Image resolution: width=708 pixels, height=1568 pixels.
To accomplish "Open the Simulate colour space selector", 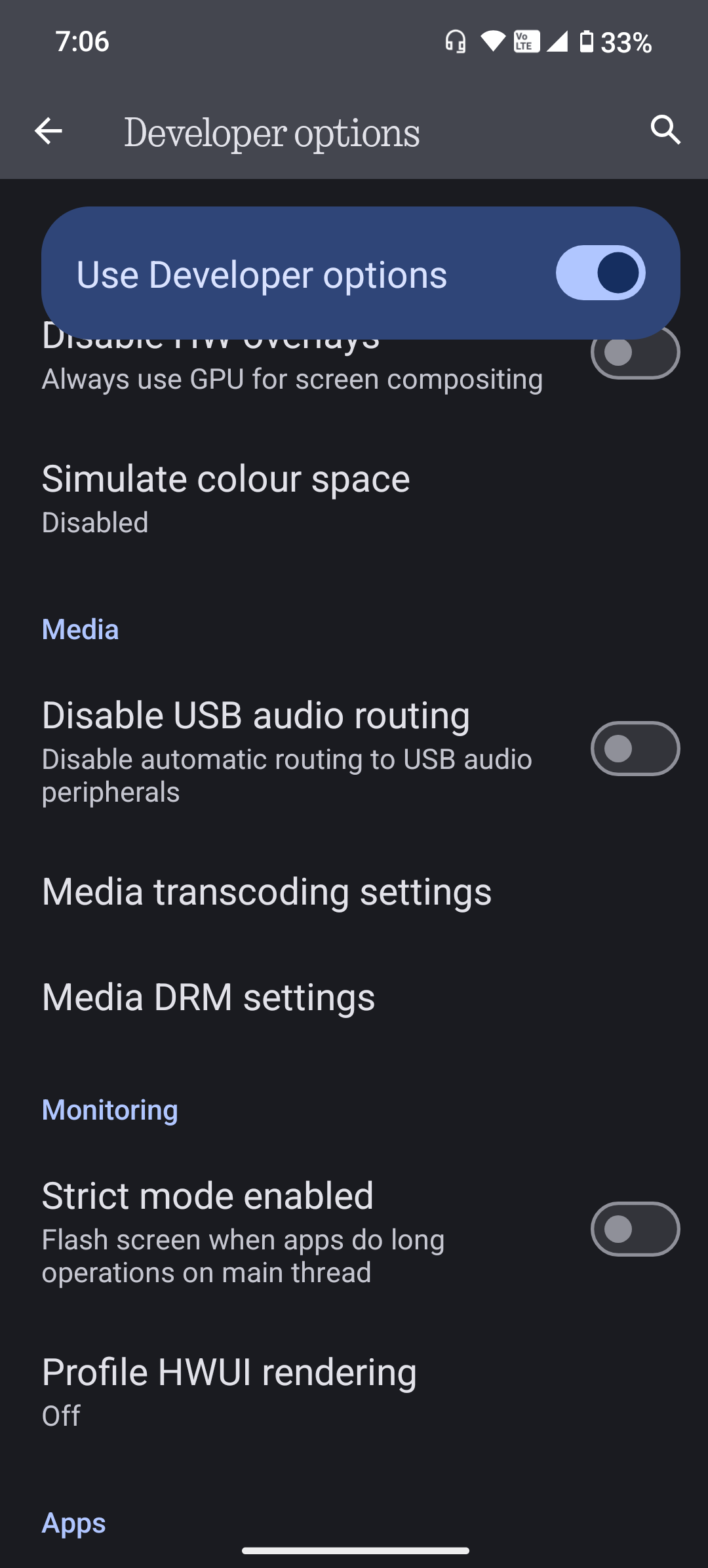I will pyautogui.click(x=226, y=496).
